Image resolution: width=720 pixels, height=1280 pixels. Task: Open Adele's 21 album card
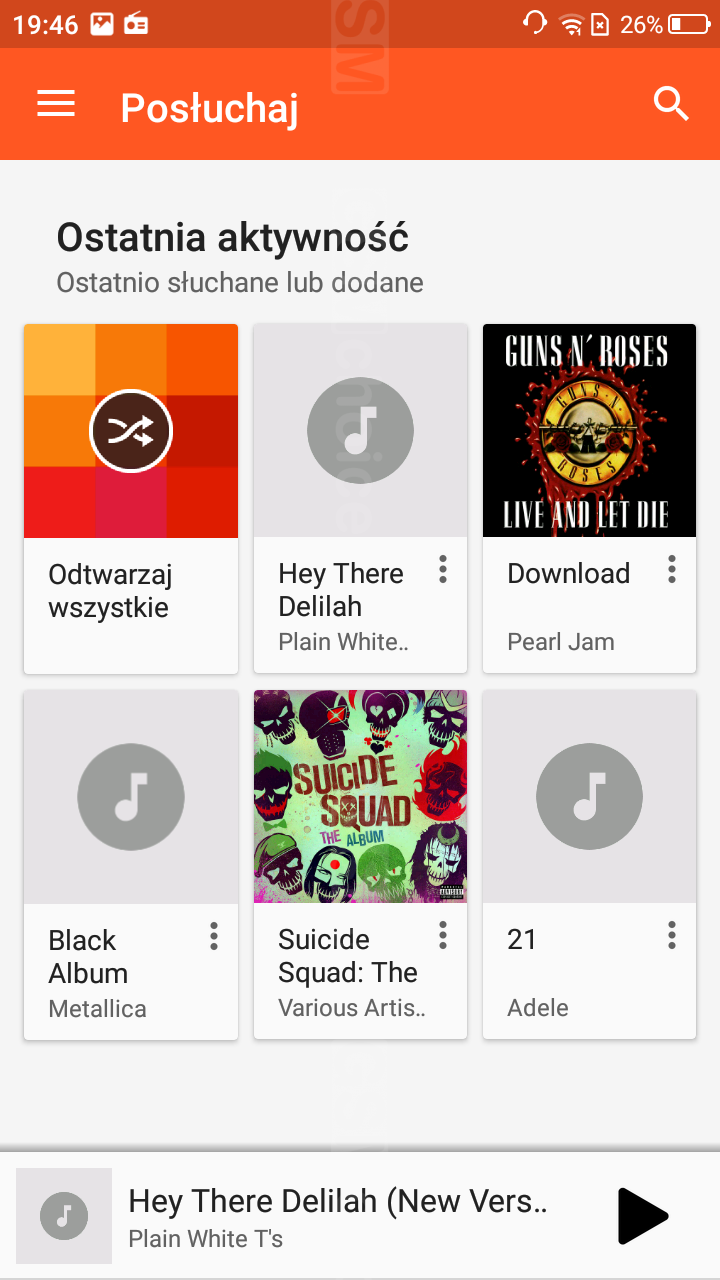click(x=589, y=797)
